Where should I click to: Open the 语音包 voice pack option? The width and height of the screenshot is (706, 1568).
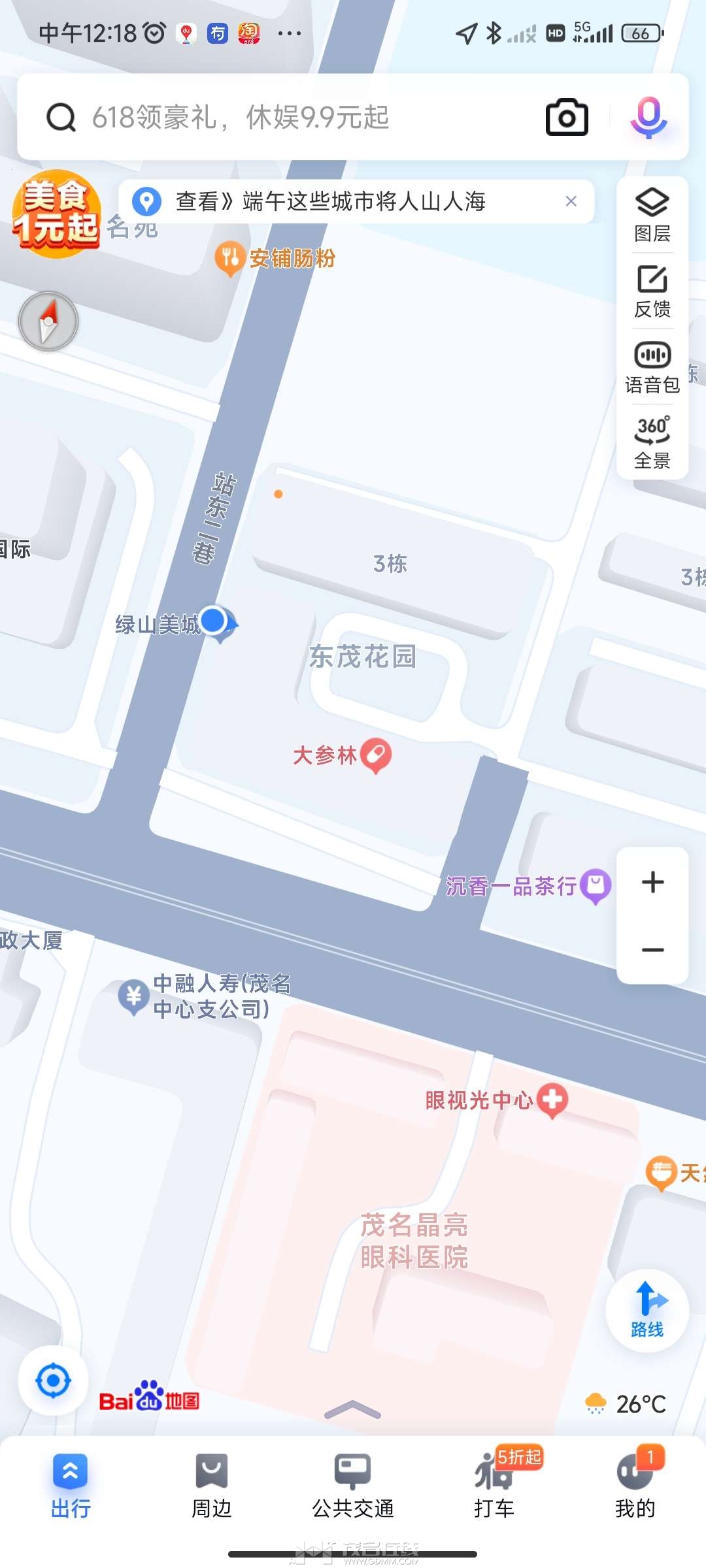[652, 367]
